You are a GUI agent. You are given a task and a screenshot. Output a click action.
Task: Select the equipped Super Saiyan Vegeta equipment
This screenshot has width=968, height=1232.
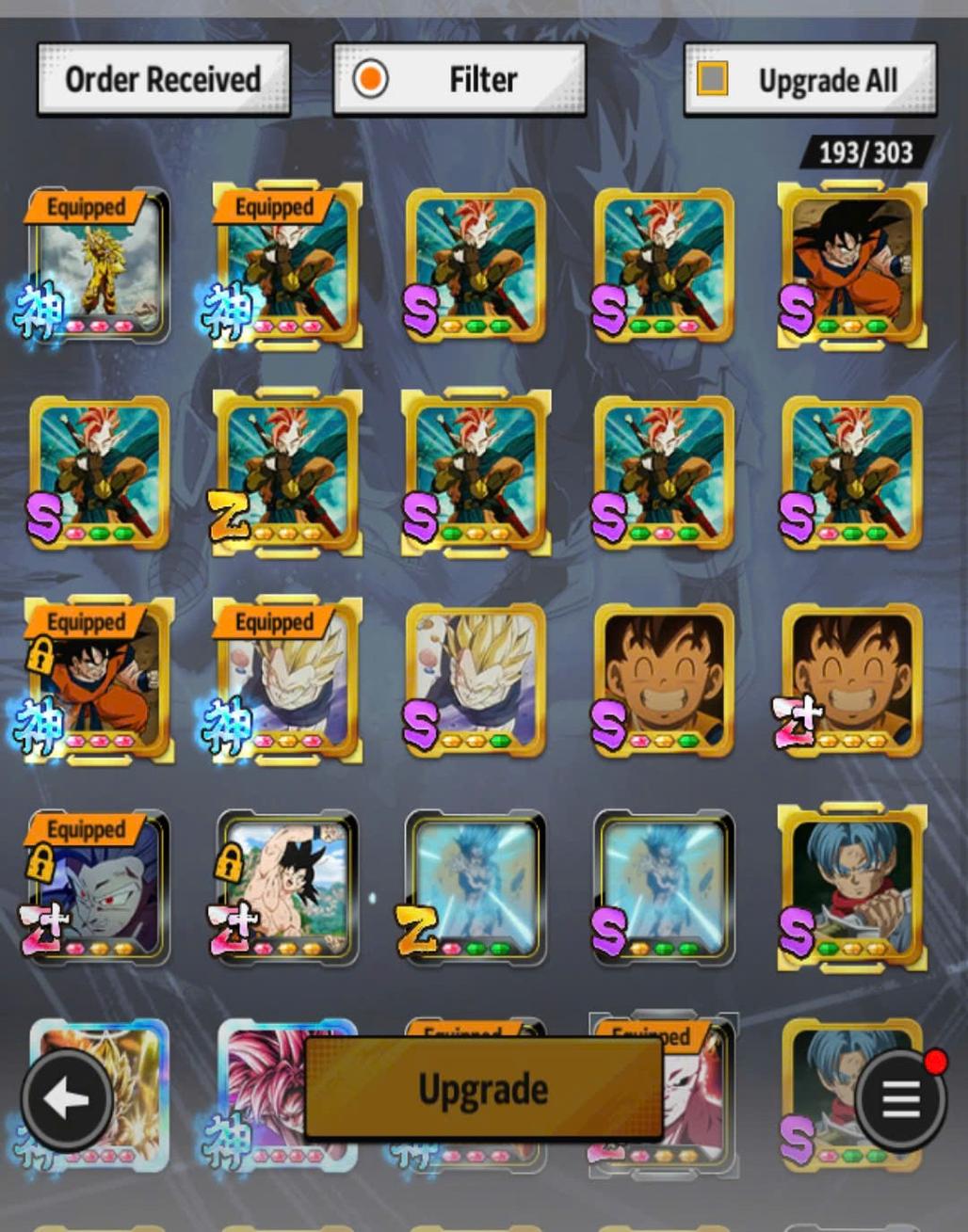(x=287, y=680)
